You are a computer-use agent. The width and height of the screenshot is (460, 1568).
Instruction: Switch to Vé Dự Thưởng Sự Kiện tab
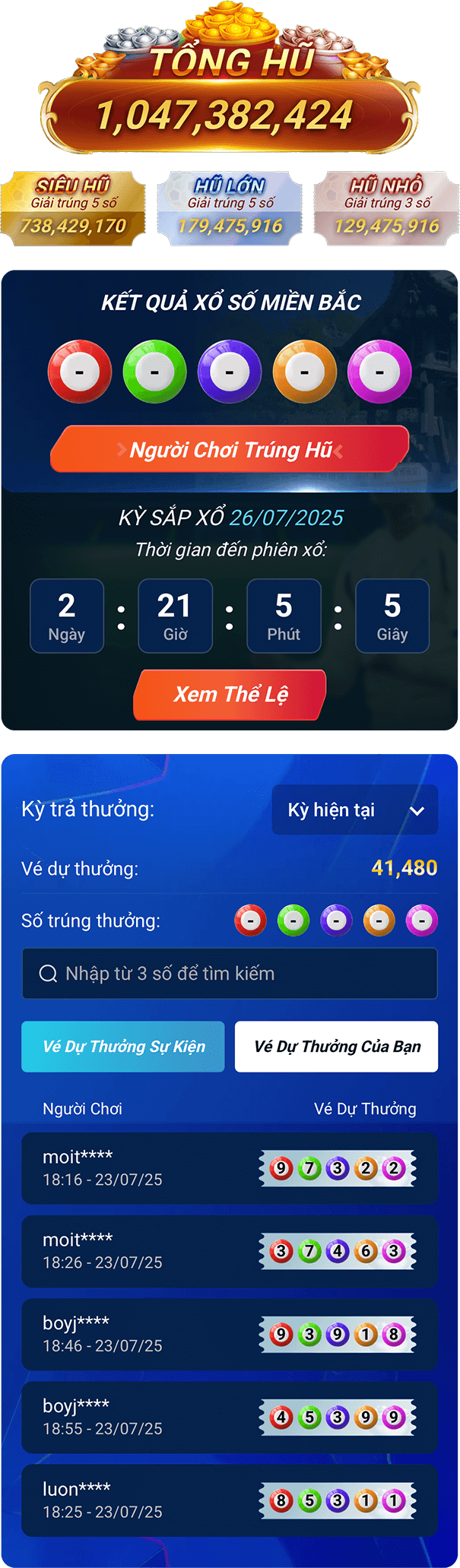point(123,1047)
